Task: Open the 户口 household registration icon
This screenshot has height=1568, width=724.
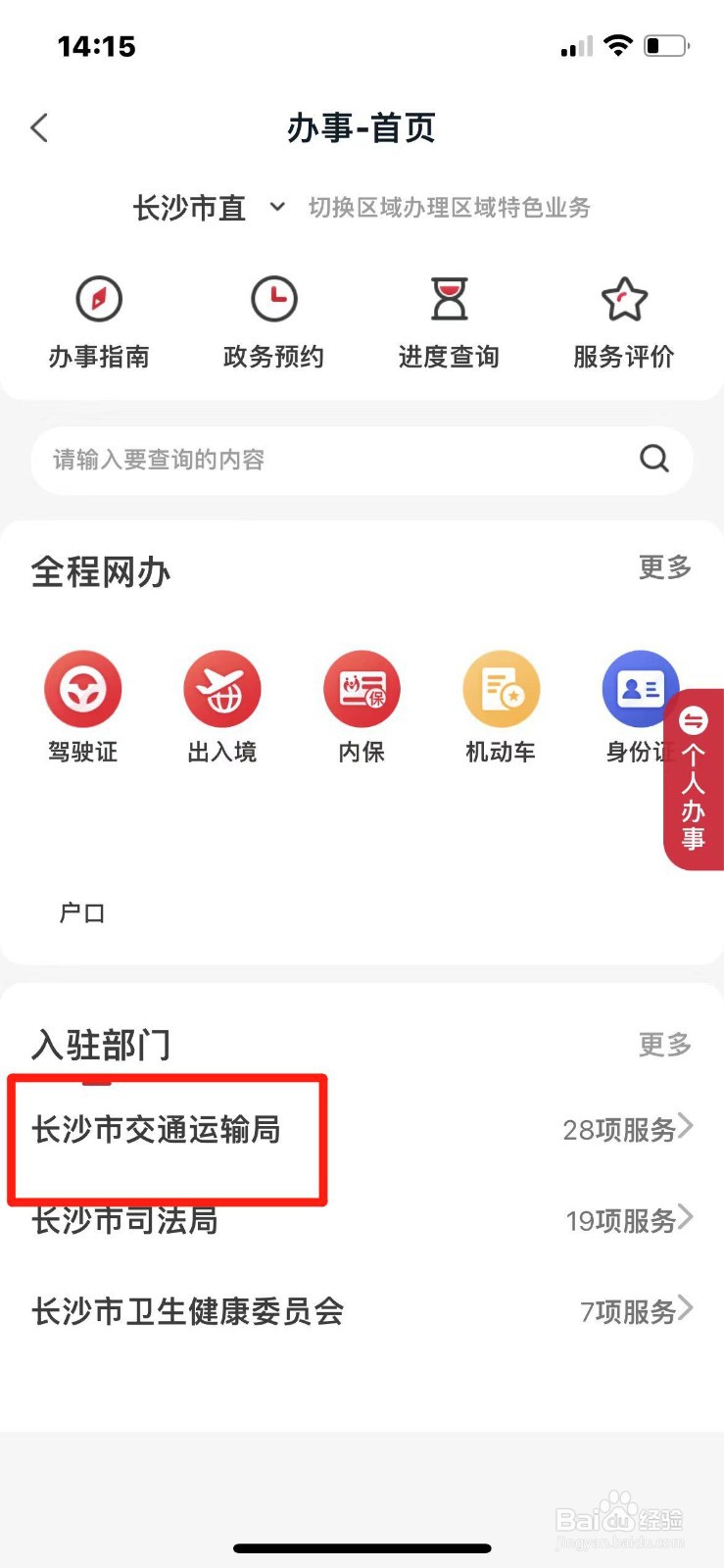Action: pos(82,882)
